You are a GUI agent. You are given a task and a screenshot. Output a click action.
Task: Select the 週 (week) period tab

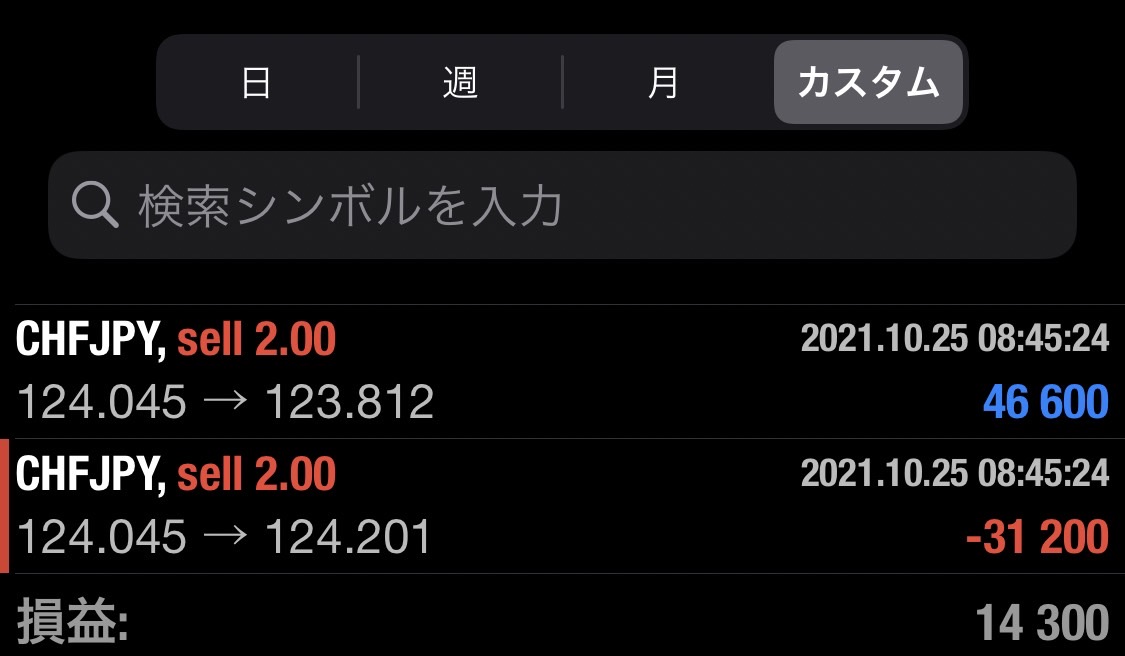[x=460, y=83]
